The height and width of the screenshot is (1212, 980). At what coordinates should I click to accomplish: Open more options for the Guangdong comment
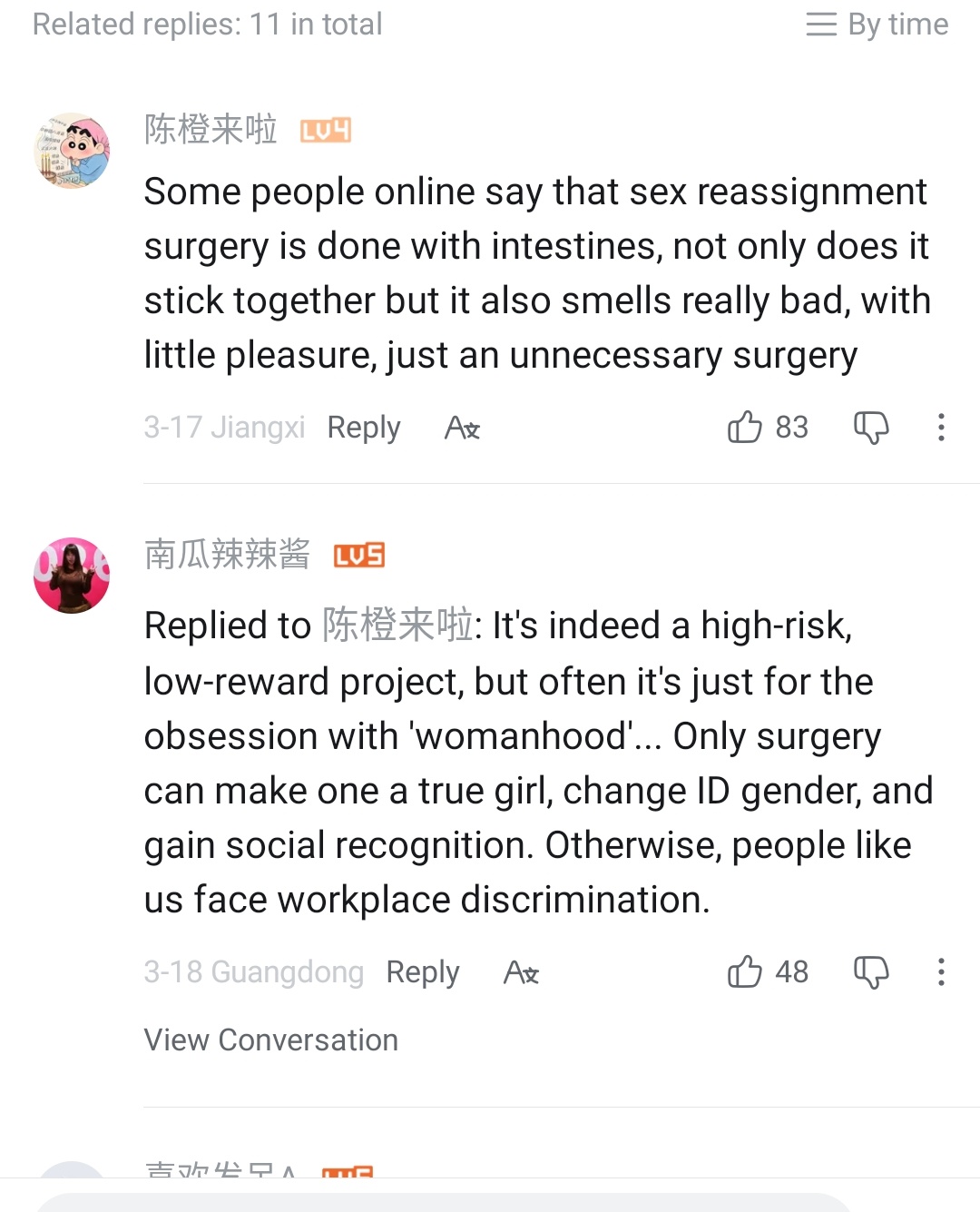941,972
